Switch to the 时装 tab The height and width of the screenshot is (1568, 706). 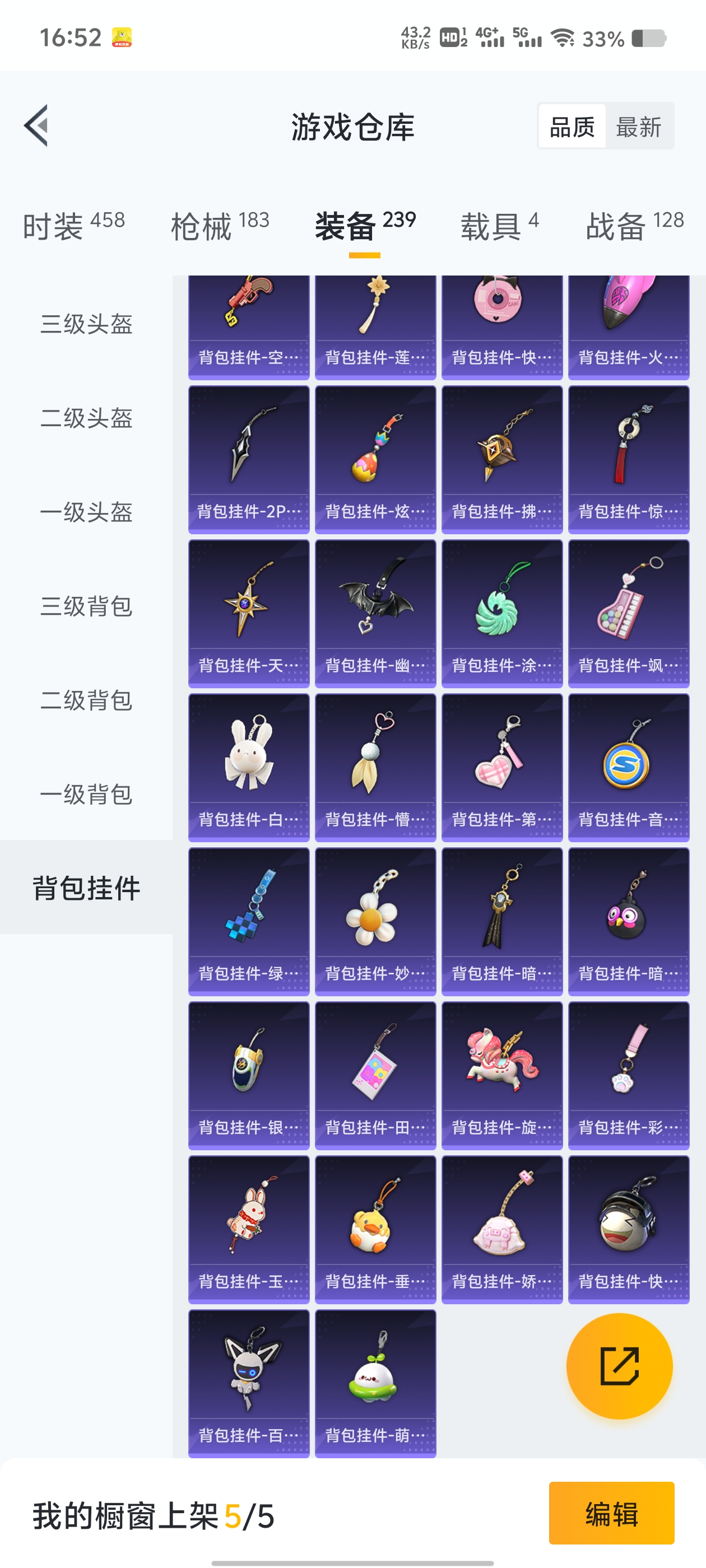click(x=74, y=226)
